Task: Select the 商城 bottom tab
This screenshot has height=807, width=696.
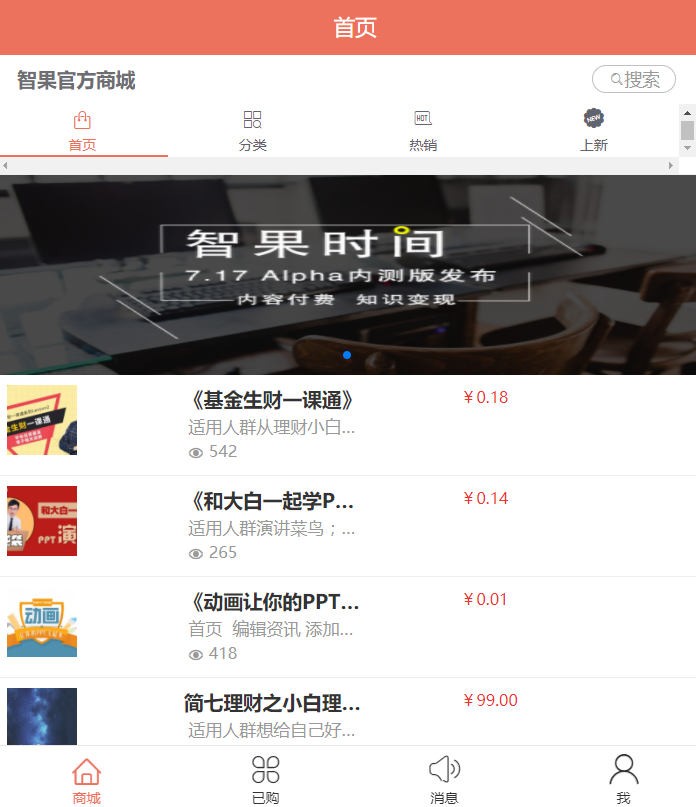Action: [x=87, y=779]
